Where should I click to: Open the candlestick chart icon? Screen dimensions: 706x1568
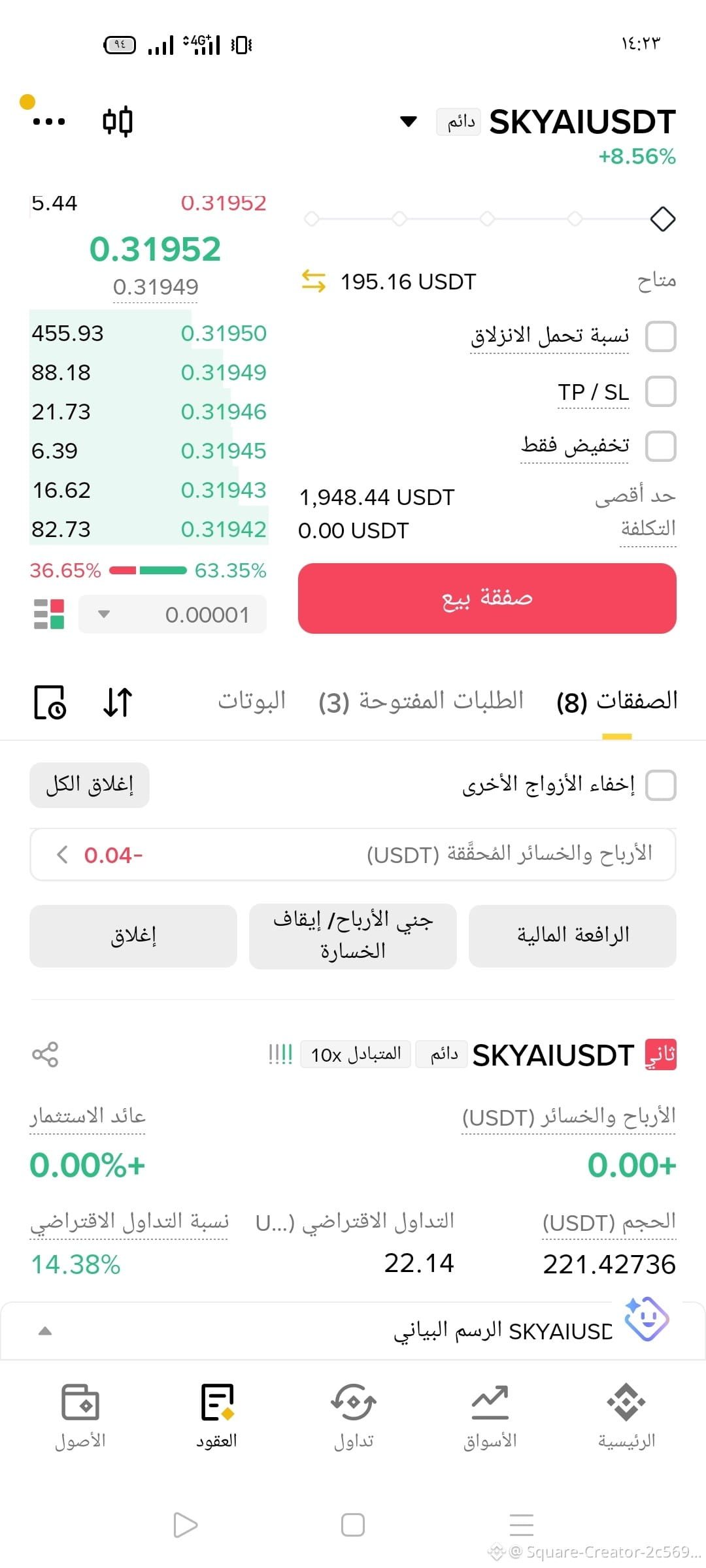pyautogui.click(x=118, y=122)
